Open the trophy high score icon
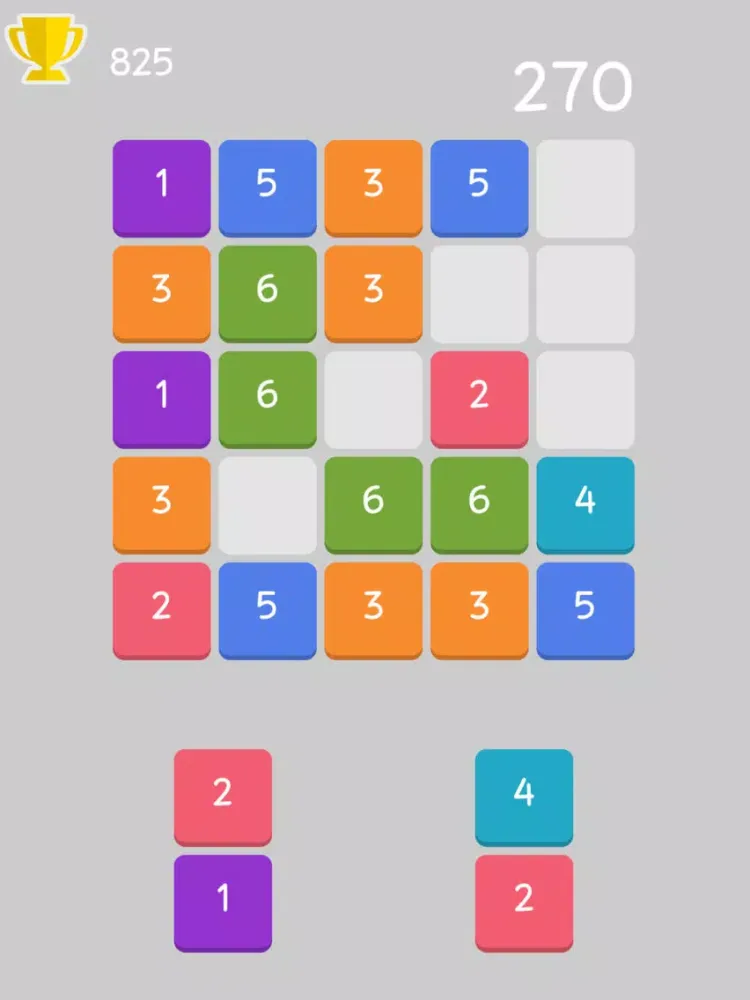The height and width of the screenshot is (1000, 750). [x=46, y=48]
